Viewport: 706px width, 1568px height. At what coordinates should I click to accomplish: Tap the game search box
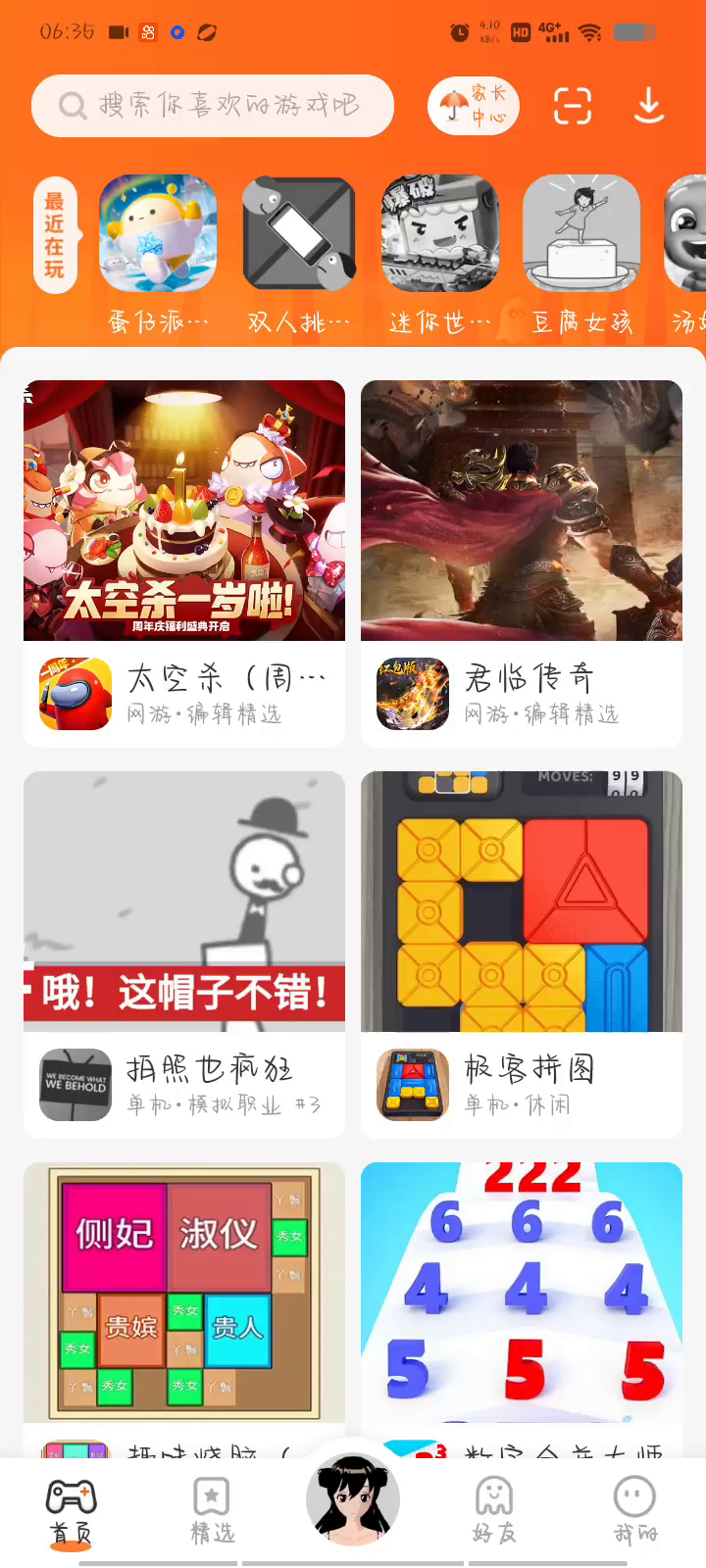coord(213,106)
